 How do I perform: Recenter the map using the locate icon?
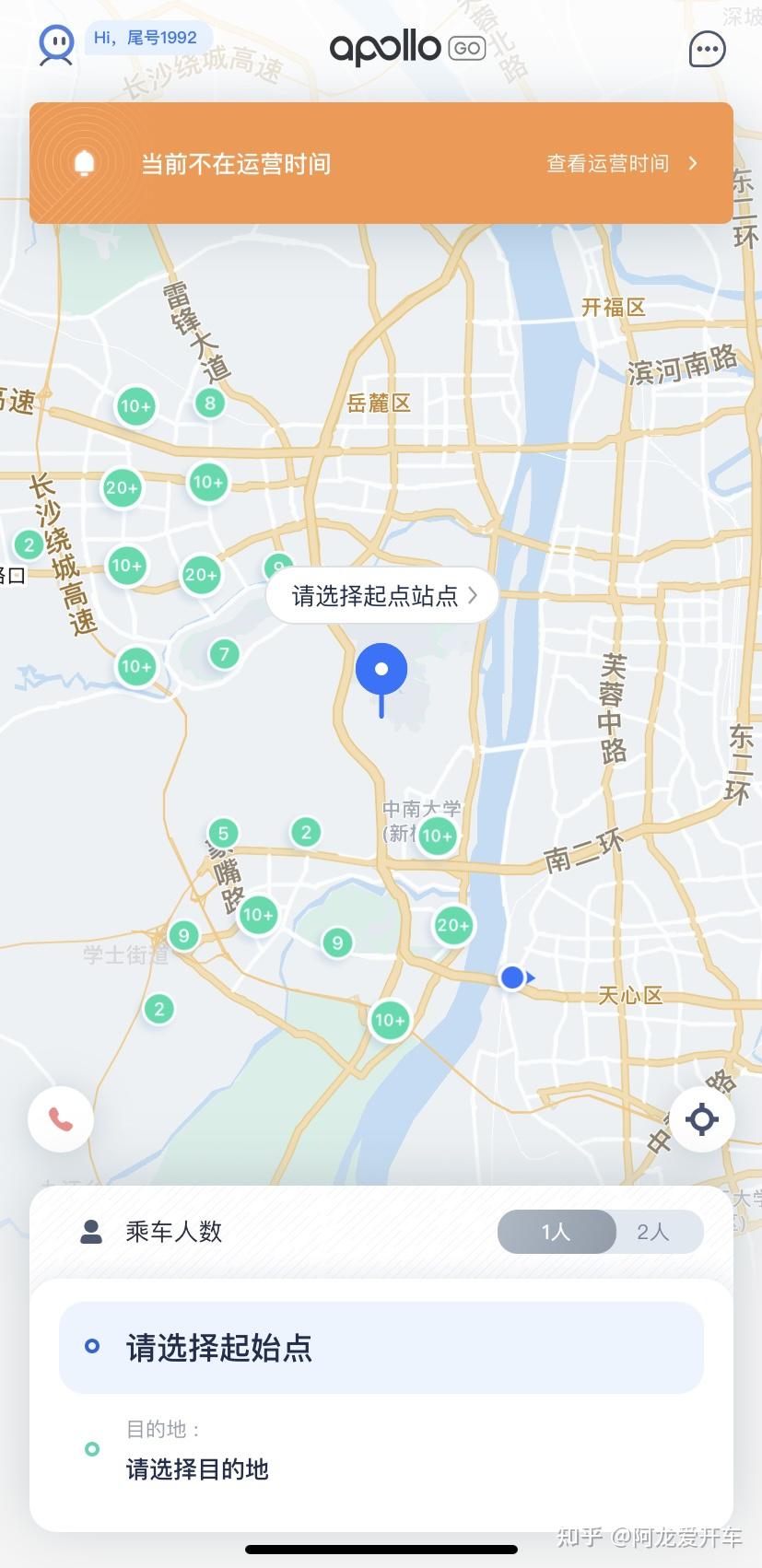pyautogui.click(x=701, y=1119)
